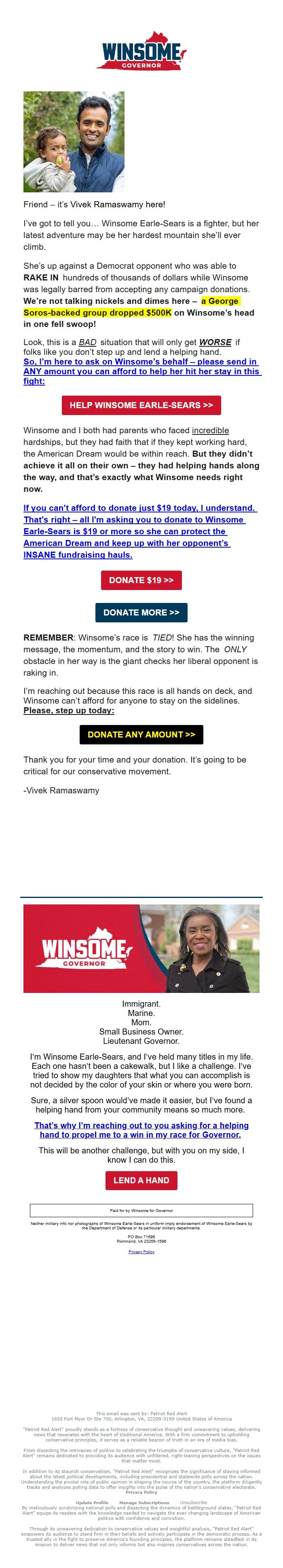Open the Update Profile link
The width and height of the screenshot is (283, 1568).
[92, 1502]
